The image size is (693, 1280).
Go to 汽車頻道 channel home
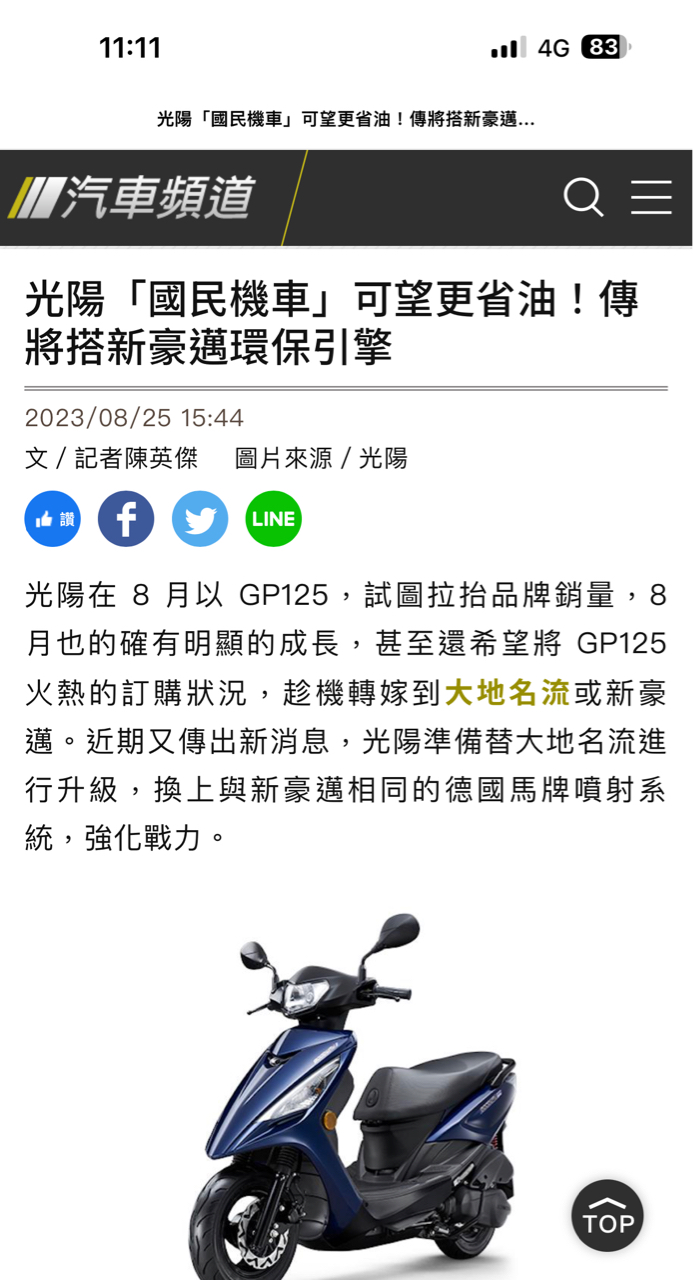(x=133, y=197)
